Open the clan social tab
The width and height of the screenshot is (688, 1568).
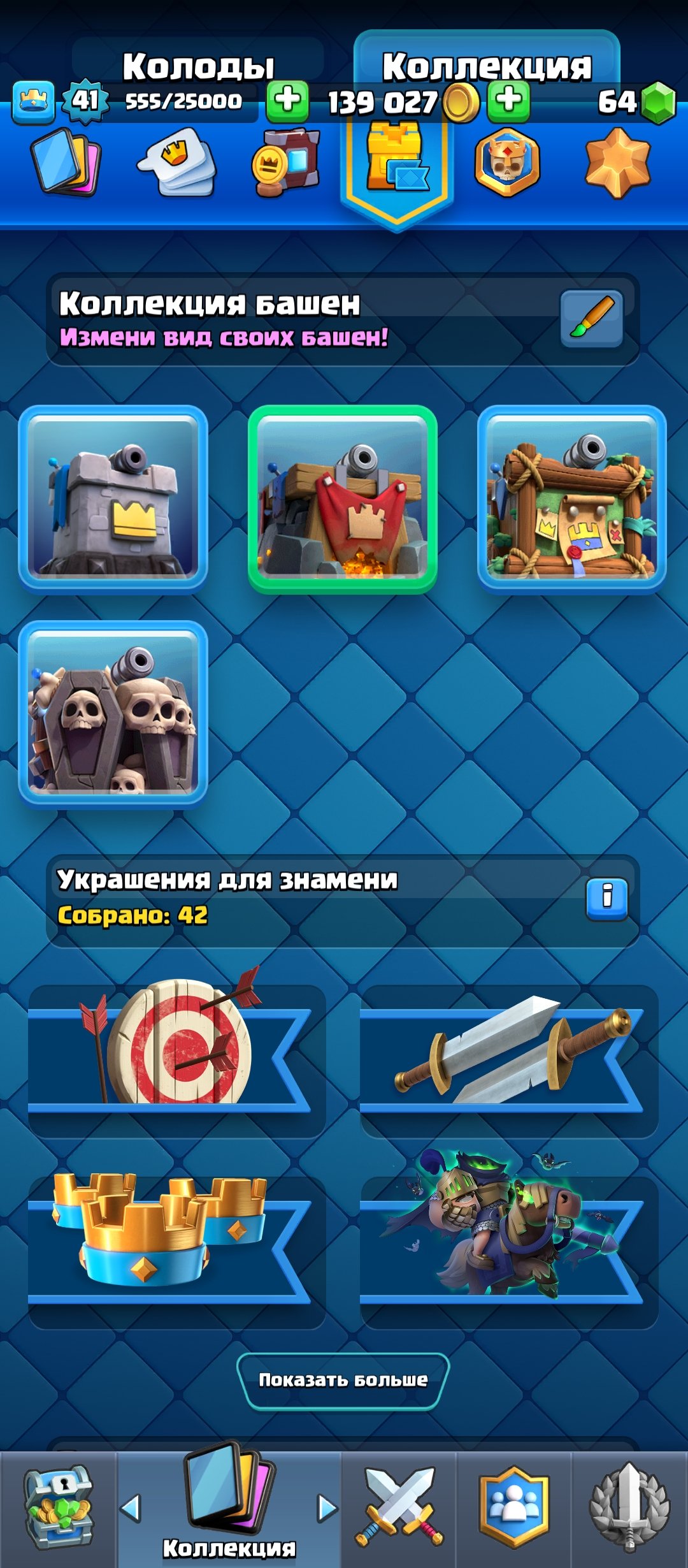pos(513,1508)
